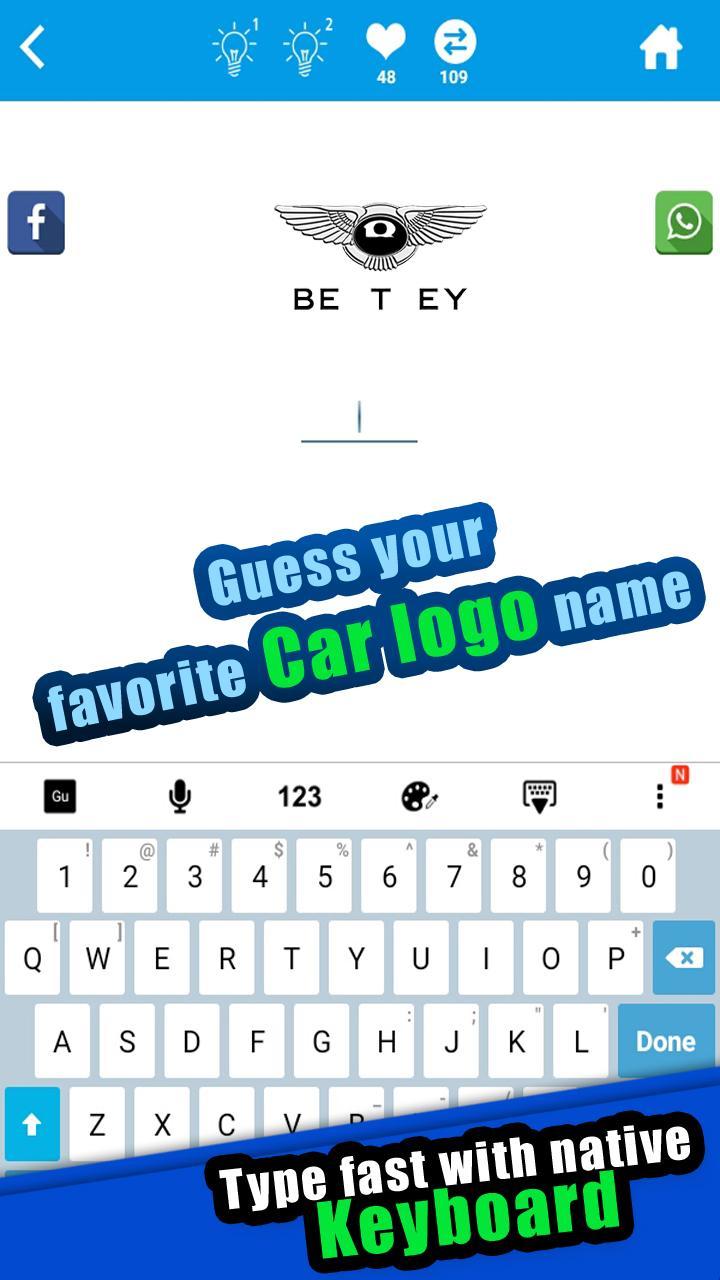
Task: Open the three-dot keyboard overflow menu
Action: [x=659, y=796]
